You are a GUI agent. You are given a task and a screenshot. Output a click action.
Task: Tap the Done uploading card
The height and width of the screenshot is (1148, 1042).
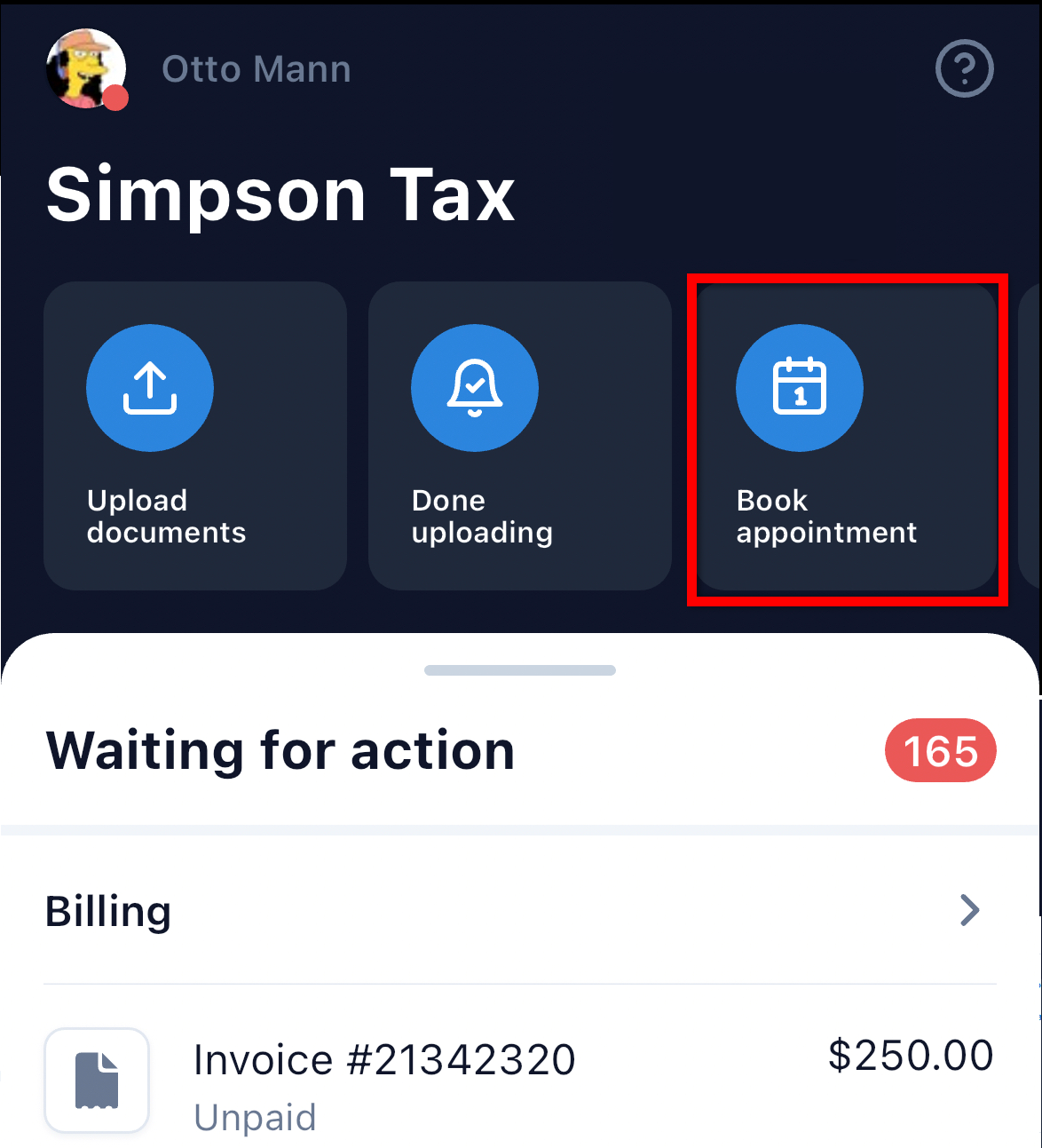519,435
